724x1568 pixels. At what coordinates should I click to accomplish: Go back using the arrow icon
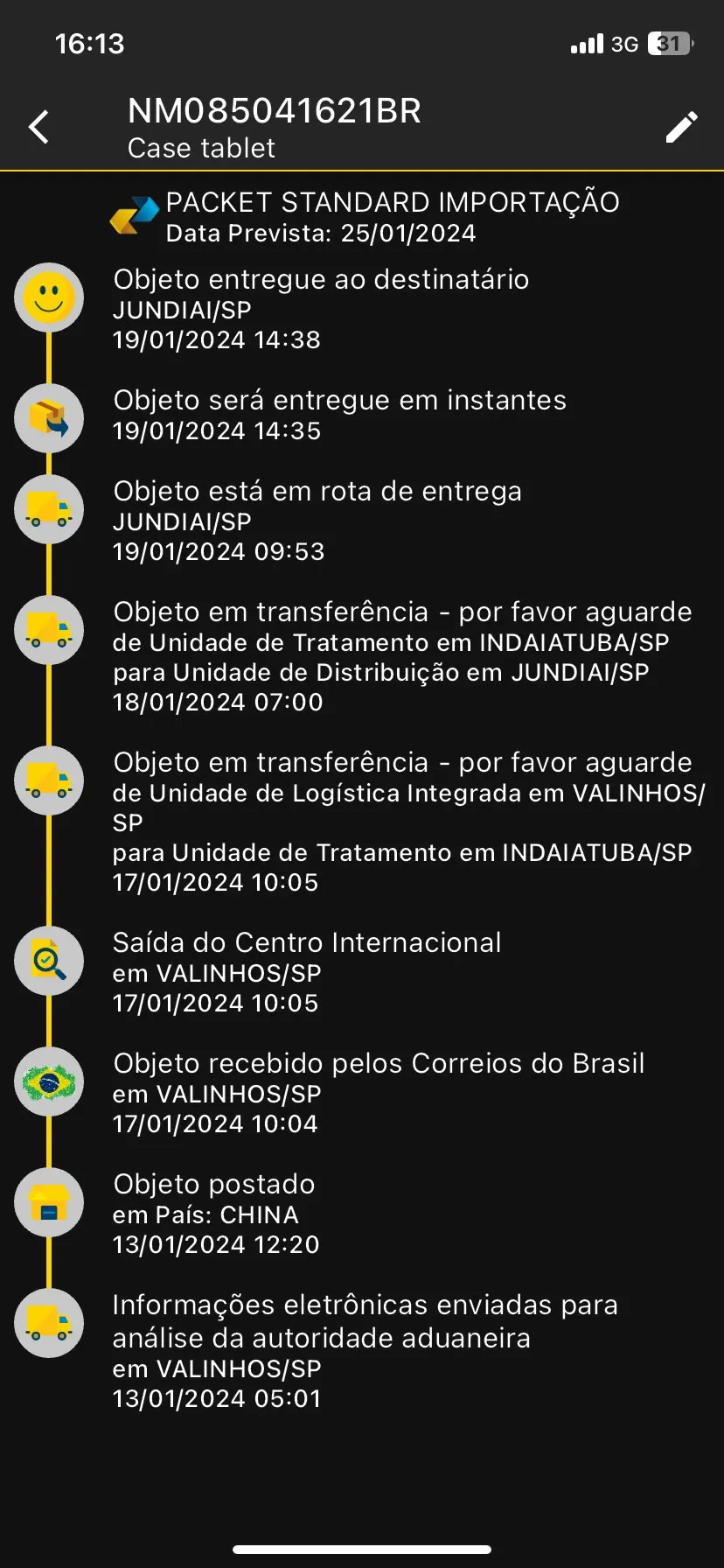coord(39,128)
